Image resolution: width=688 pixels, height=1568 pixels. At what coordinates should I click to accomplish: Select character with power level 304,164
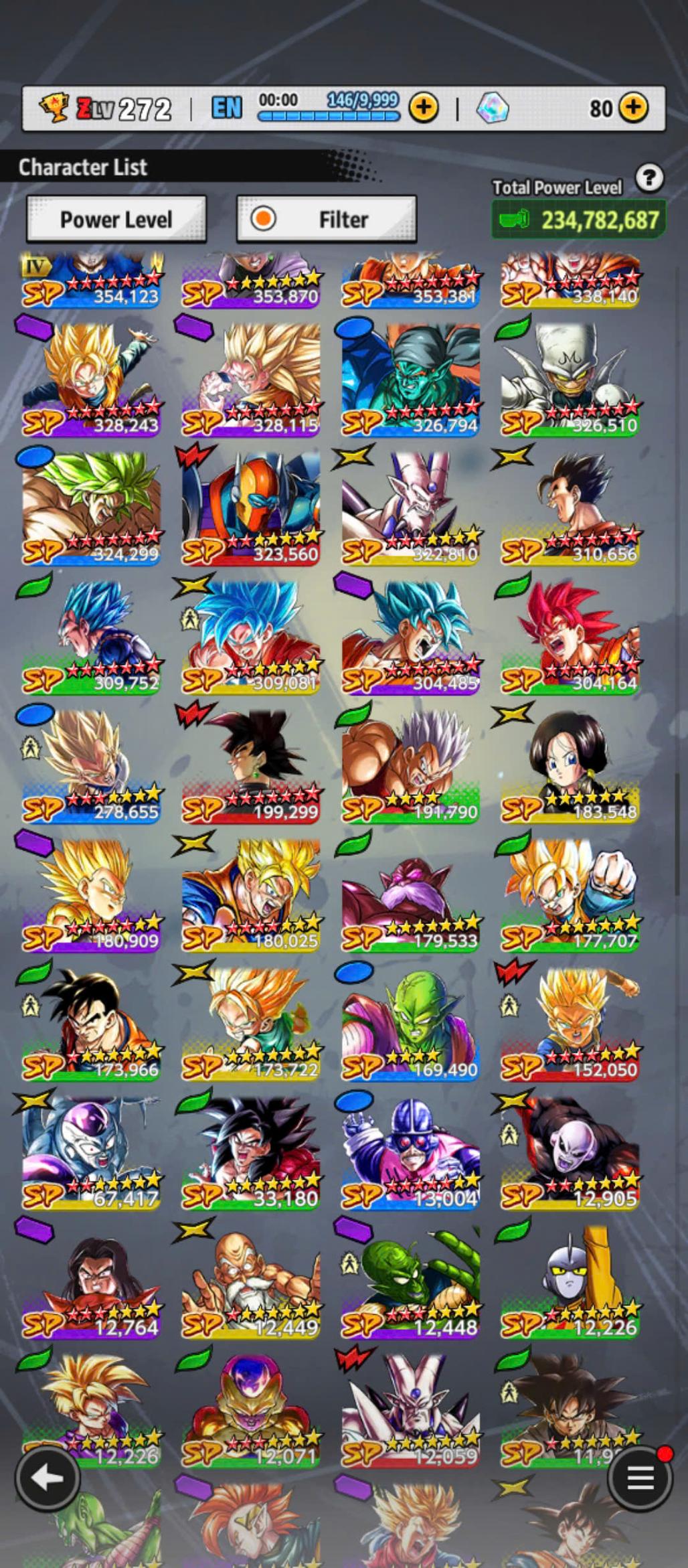(570, 636)
